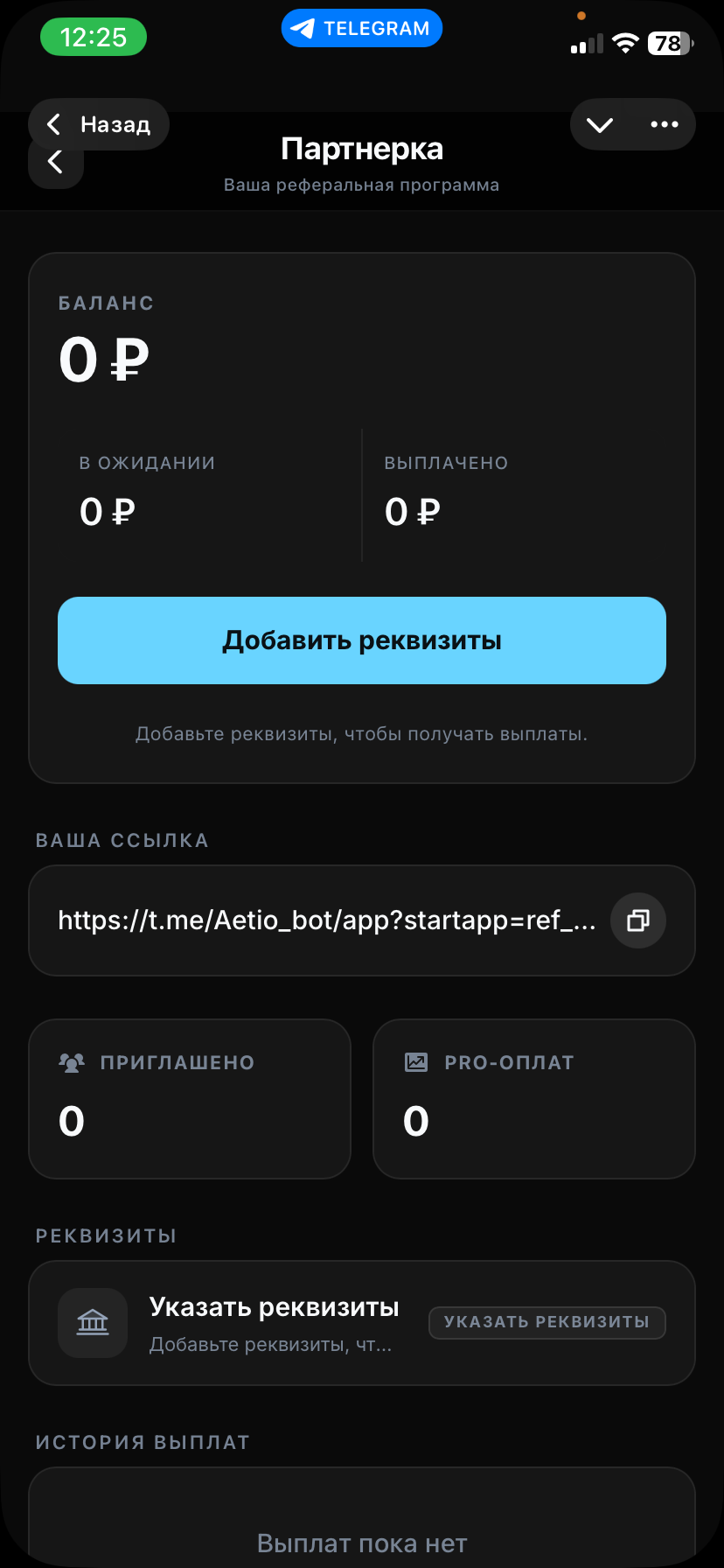
Task: Tap the Назад back button
Action: click(98, 125)
